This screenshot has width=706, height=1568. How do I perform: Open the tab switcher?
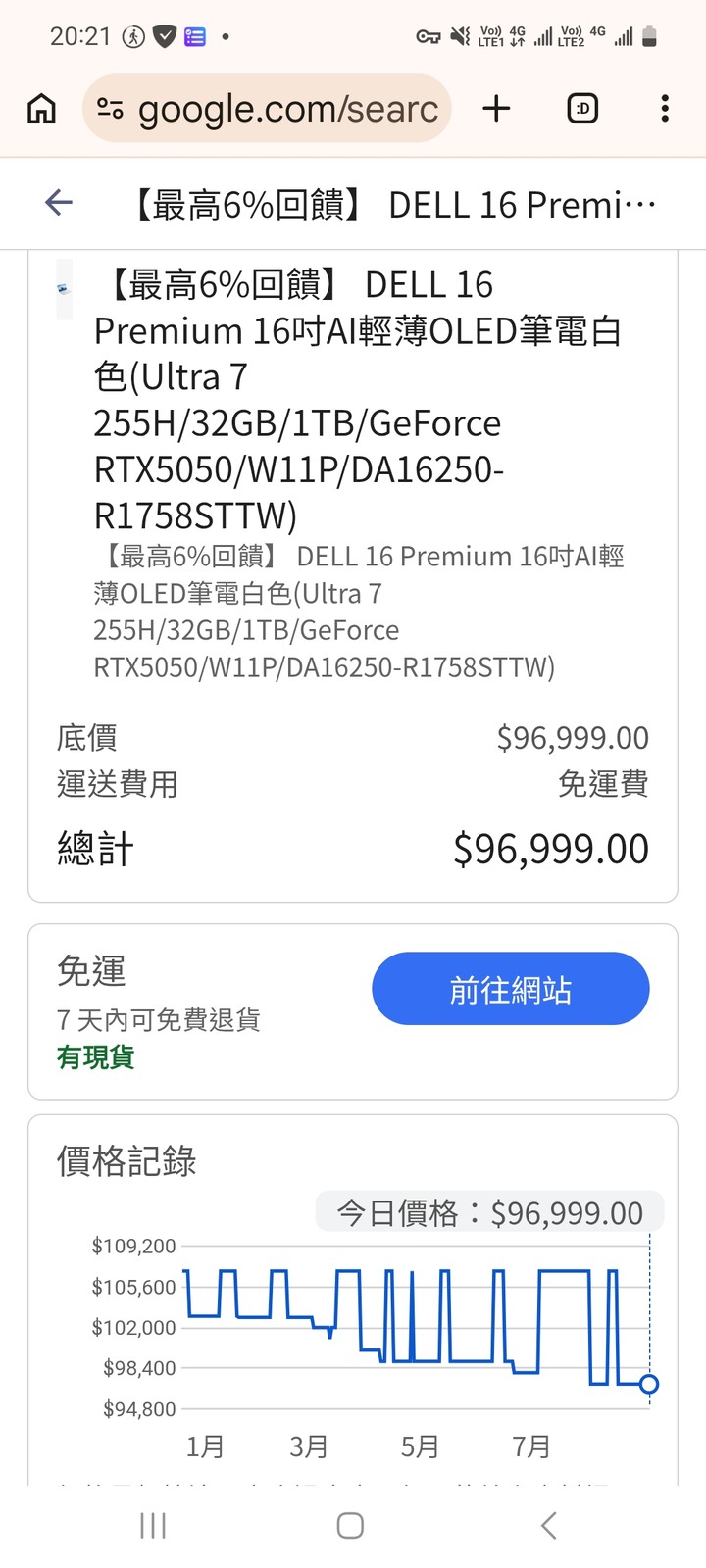tap(582, 108)
